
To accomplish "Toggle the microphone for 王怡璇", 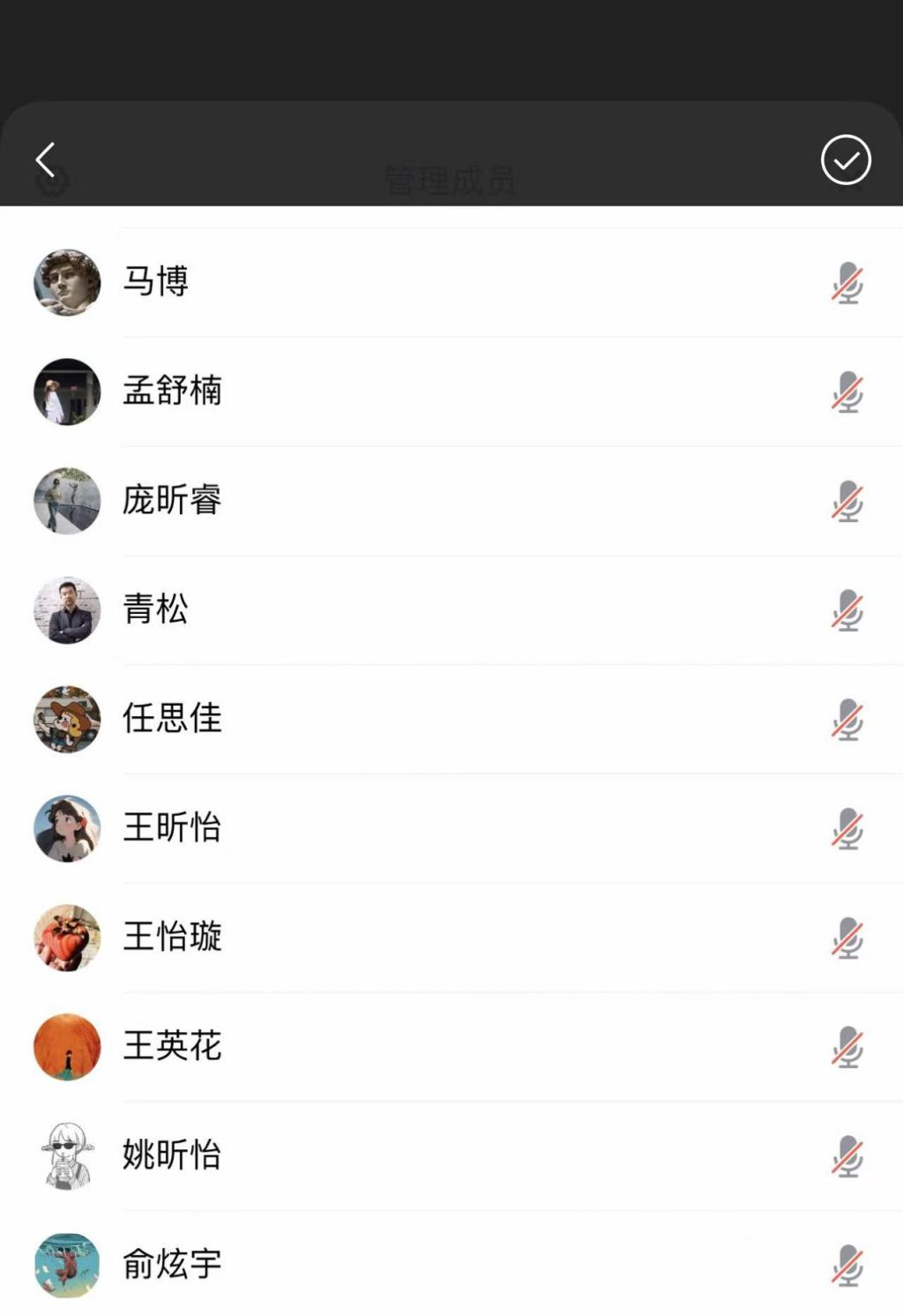I will (x=847, y=938).
